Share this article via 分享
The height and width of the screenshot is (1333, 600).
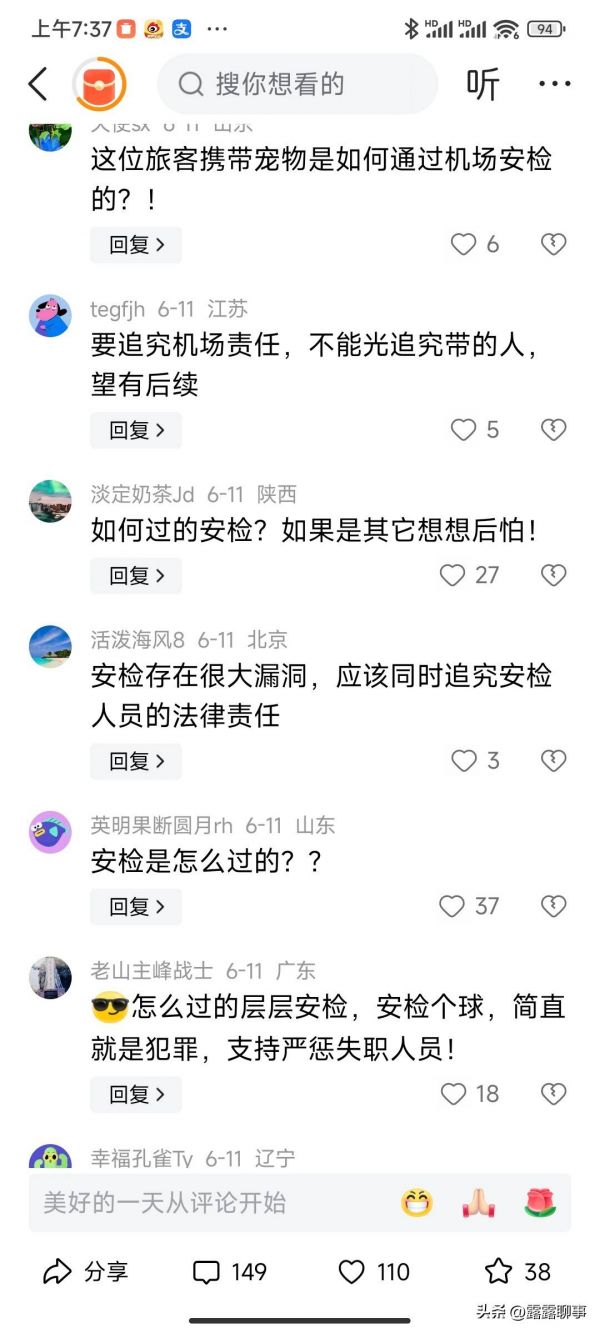coord(86,1272)
